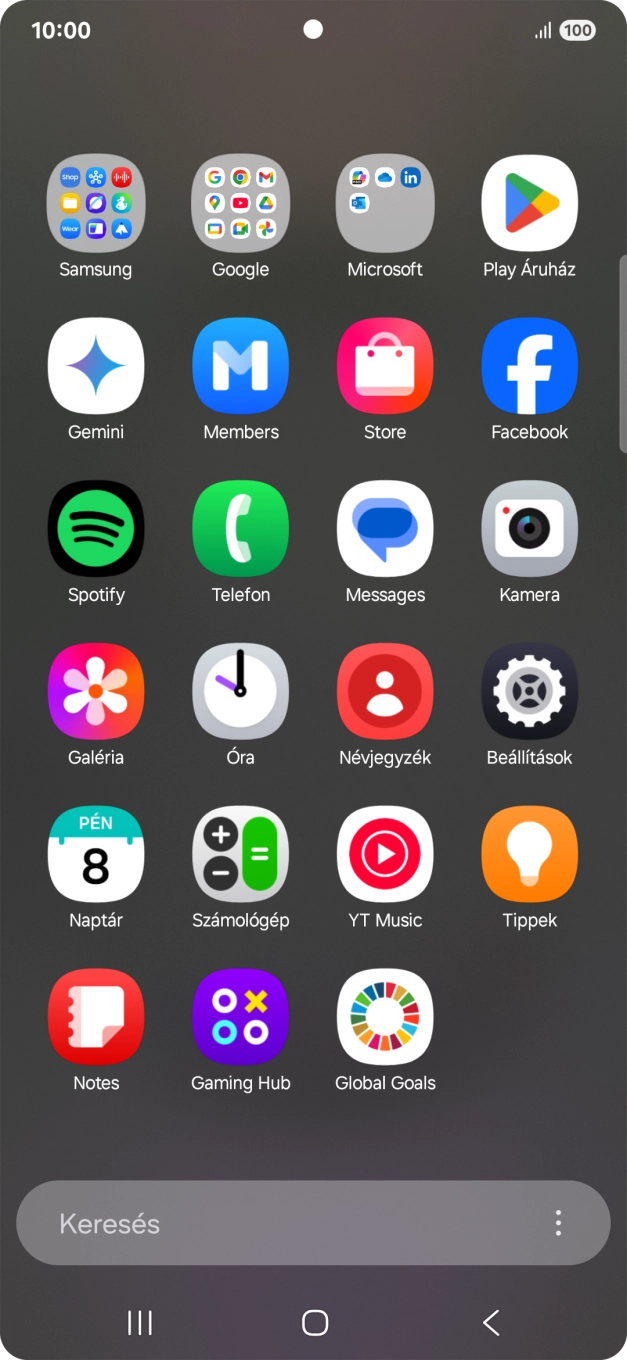The width and height of the screenshot is (627, 1360).
Task: Launch Számológép calculator
Action: 241,854
